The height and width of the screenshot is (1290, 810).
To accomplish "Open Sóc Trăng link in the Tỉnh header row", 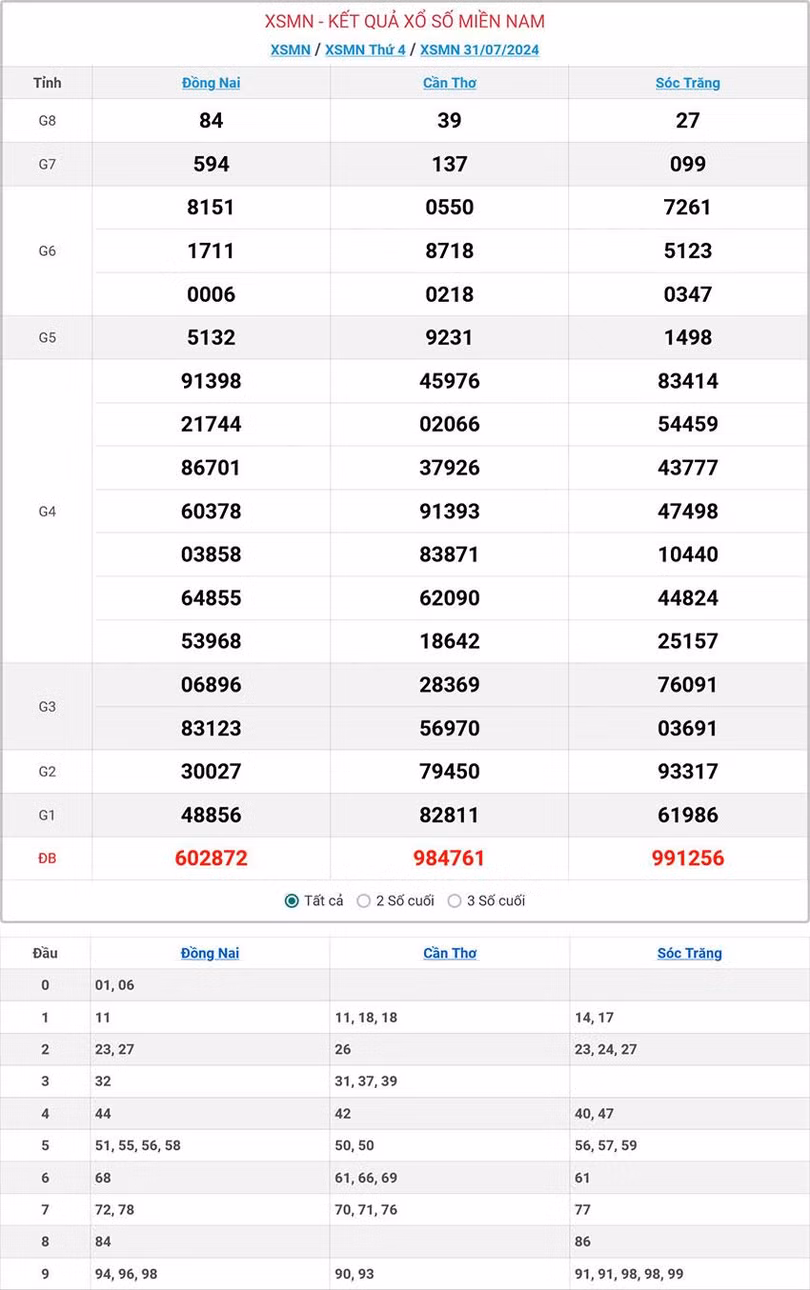I will tap(688, 83).
